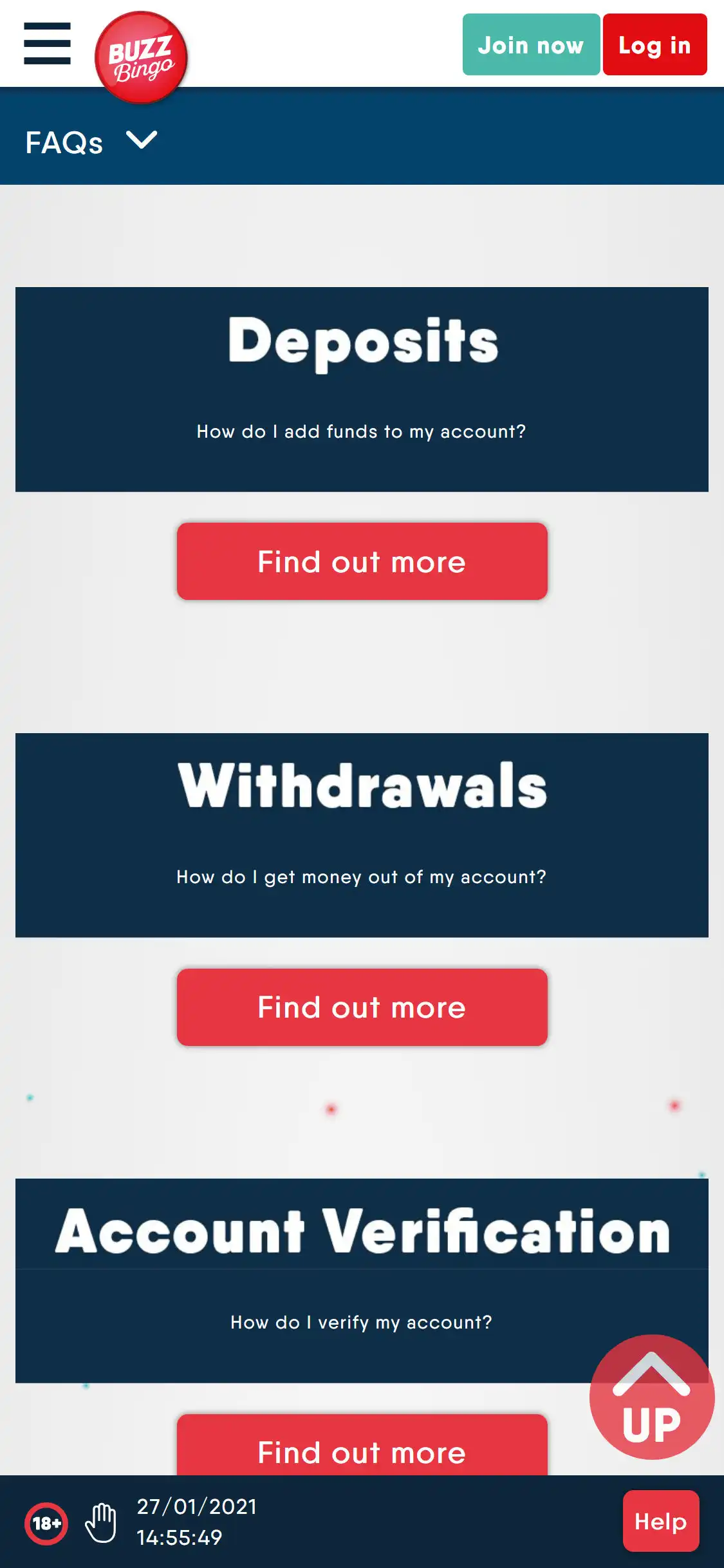Tap the 18+ age restriction icon
Viewport: 724px width, 1568px height.
tap(46, 1523)
